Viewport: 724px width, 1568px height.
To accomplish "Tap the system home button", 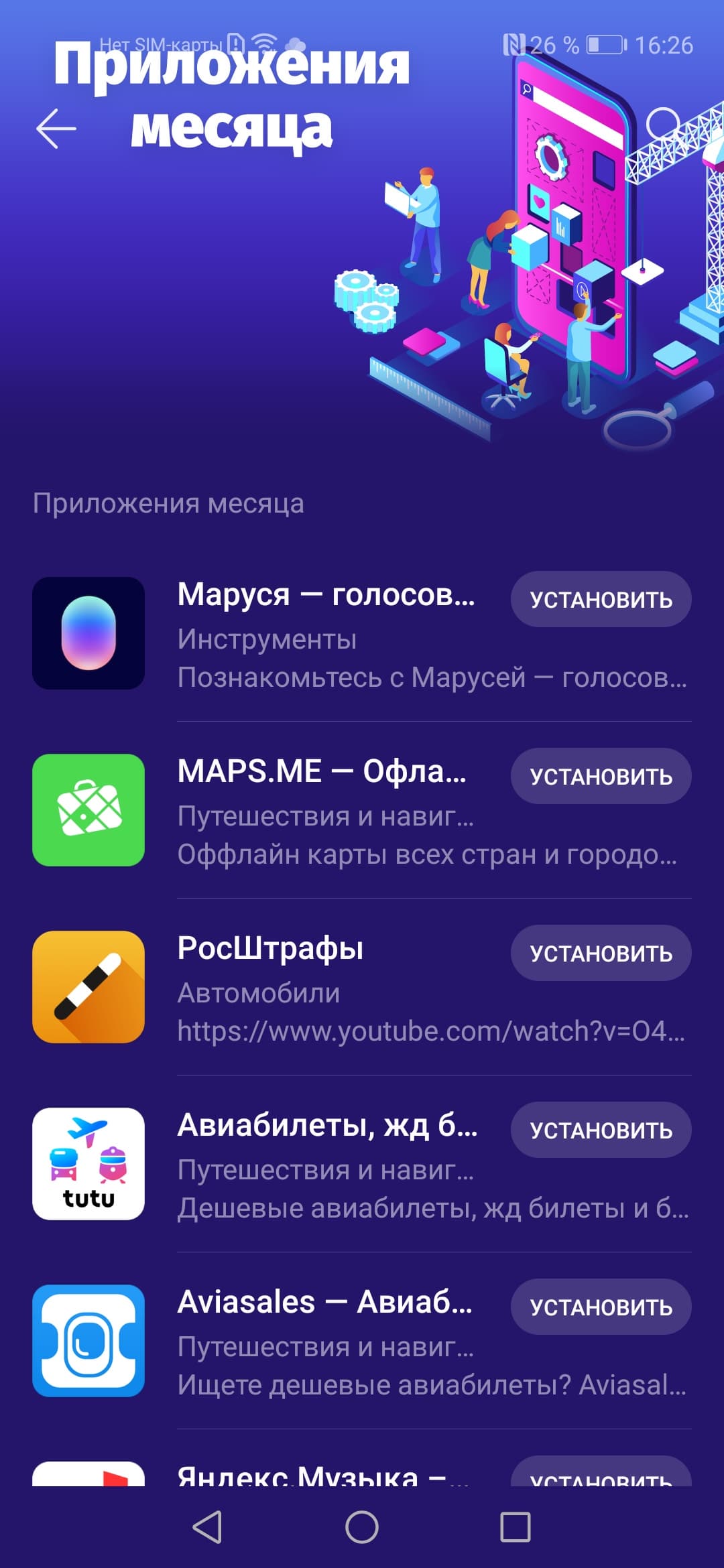I will 362,1528.
